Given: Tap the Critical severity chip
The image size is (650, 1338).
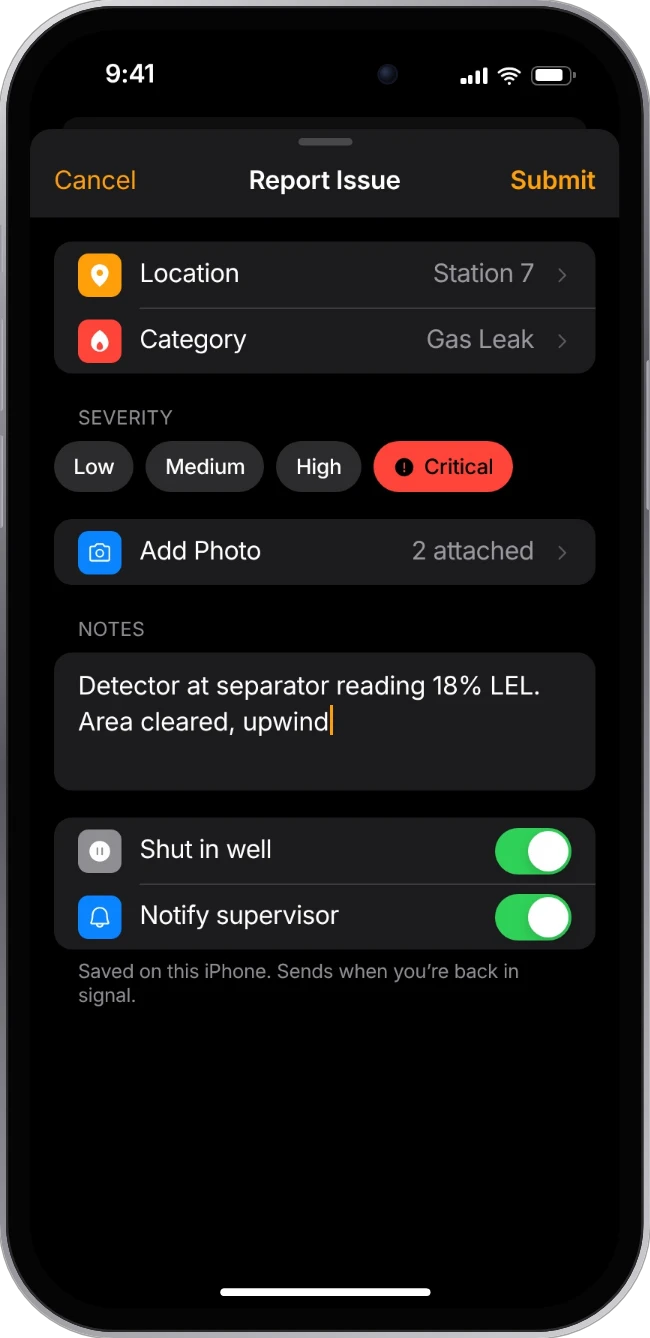Looking at the screenshot, I should point(443,467).
